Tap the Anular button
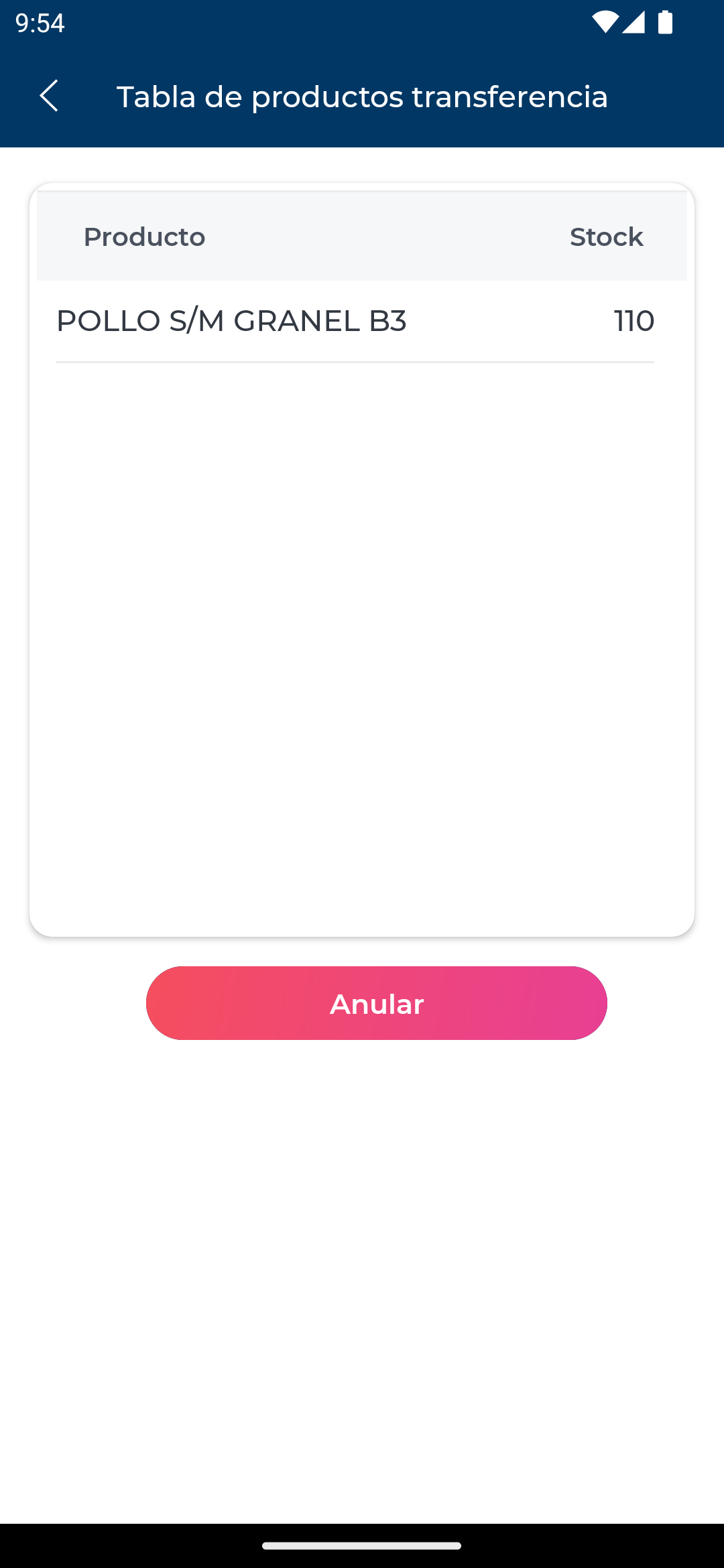The height and width of the screenshot is (1568, 724). (x=376, y=1003)
